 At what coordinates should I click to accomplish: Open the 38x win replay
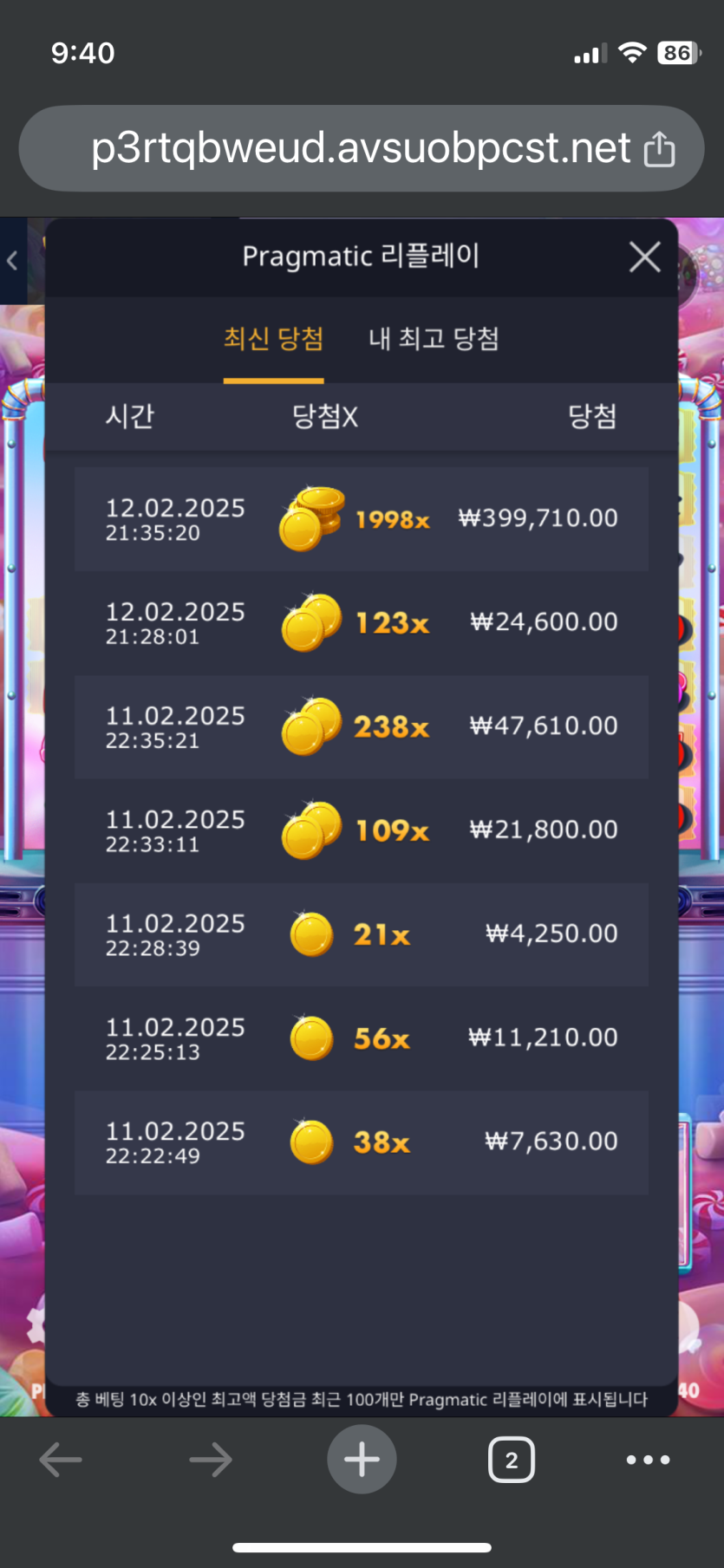pos(361,1143)
